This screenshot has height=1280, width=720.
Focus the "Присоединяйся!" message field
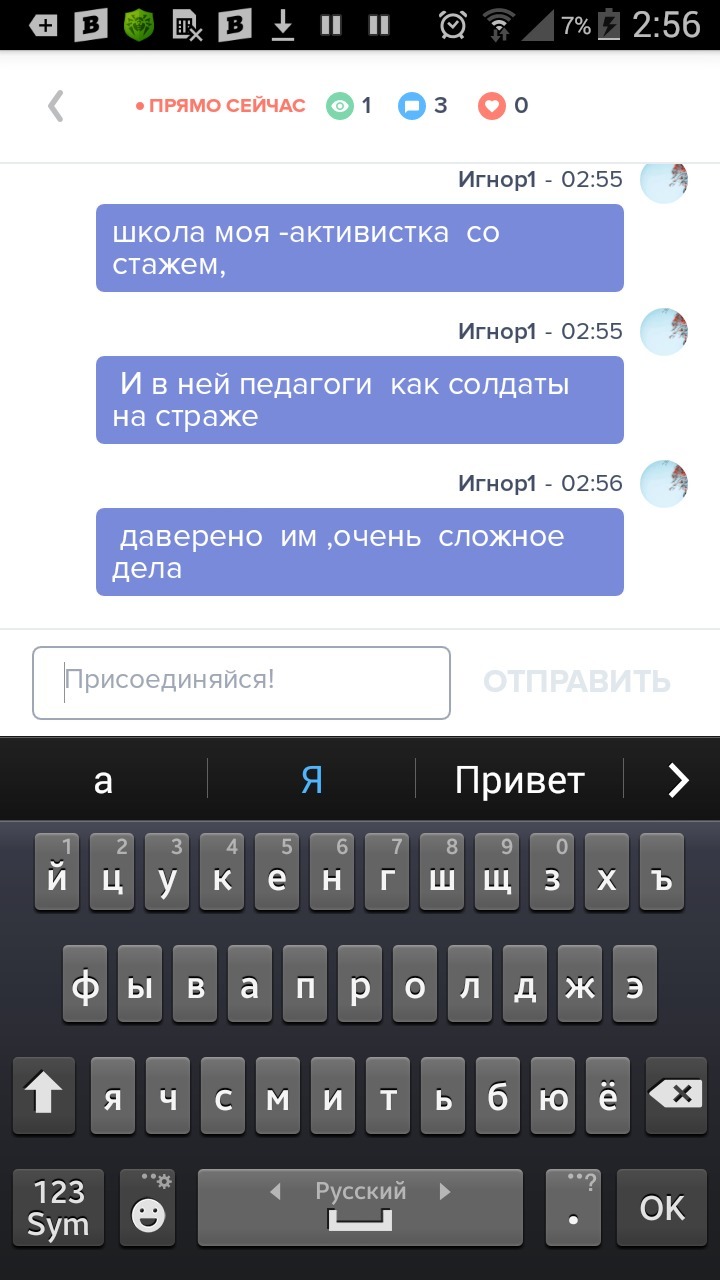[x=241, y=682]
